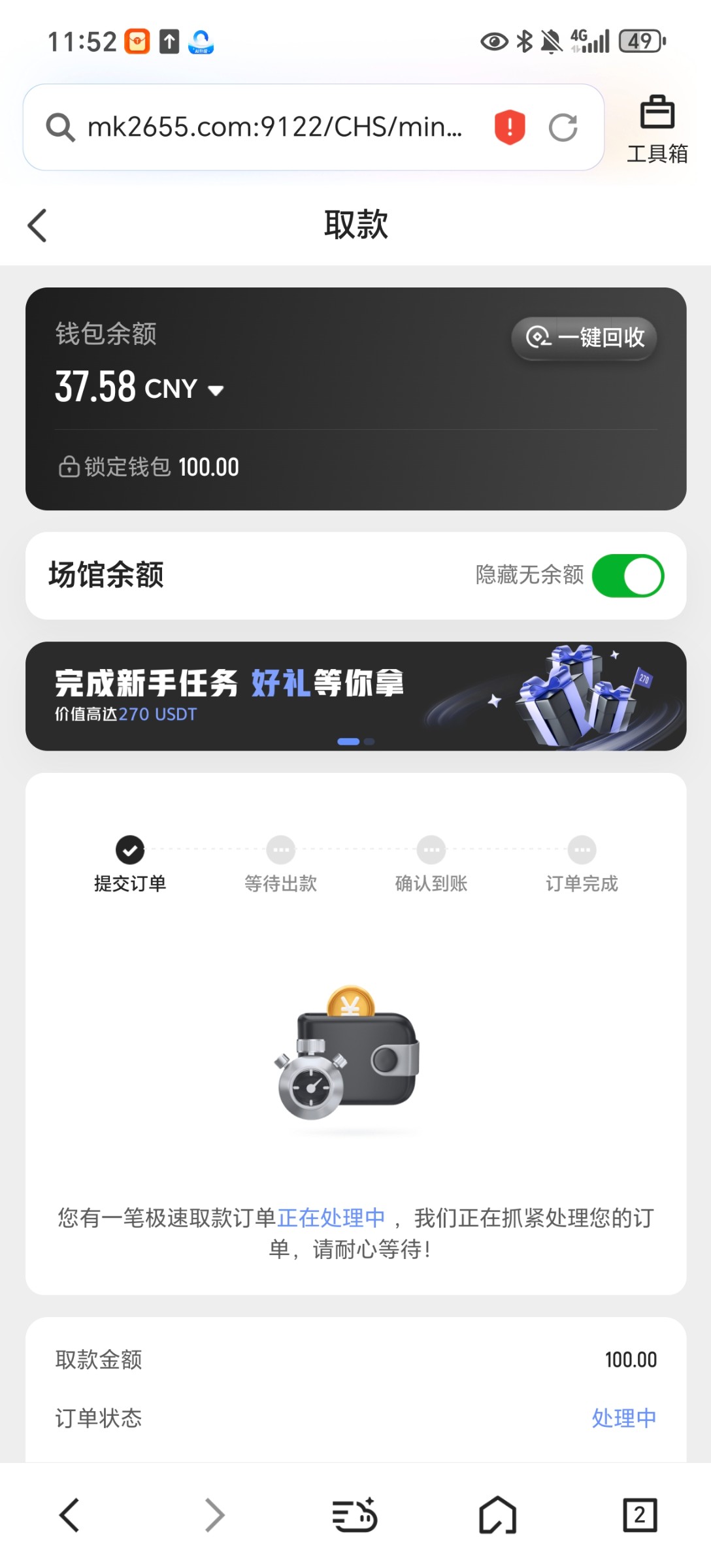Select the 取款 page header
The height and width of the screenshot is (1568, 711).
355,225
